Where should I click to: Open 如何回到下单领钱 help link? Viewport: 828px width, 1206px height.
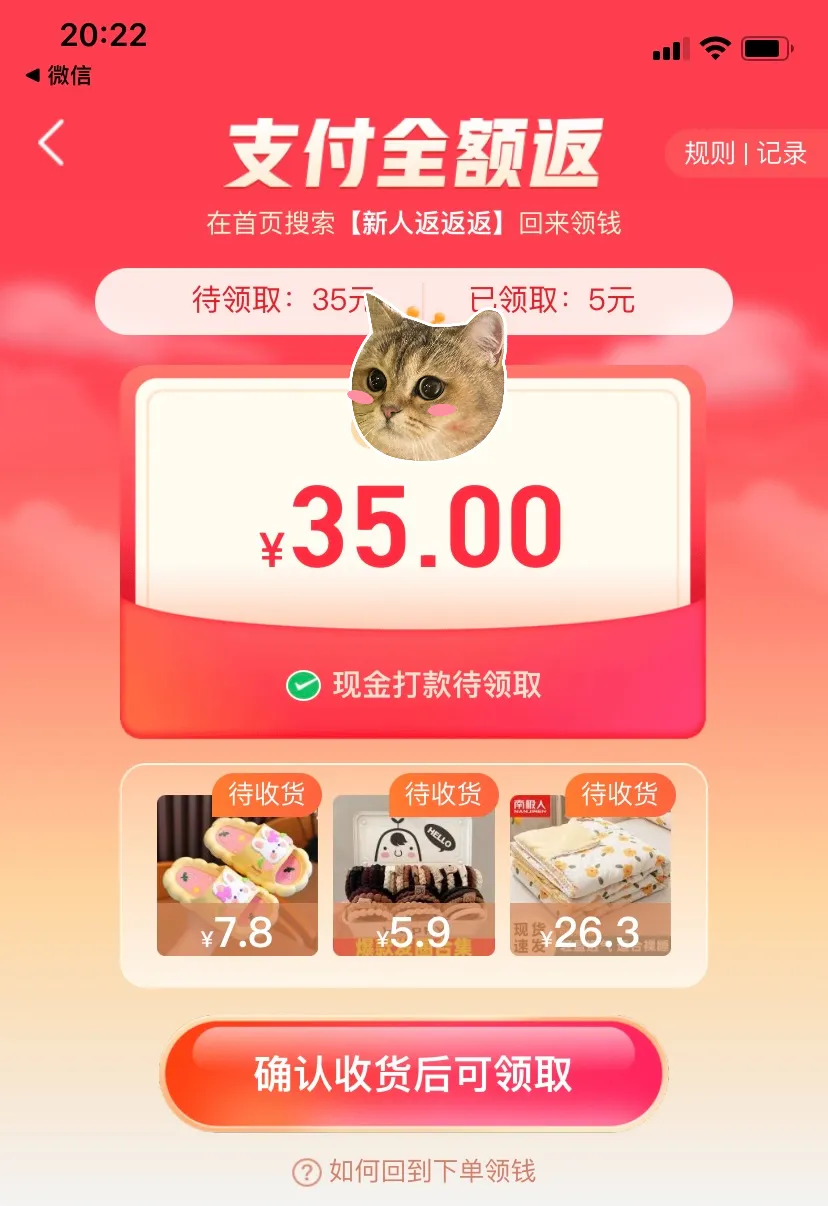(x=414, y=1171)
